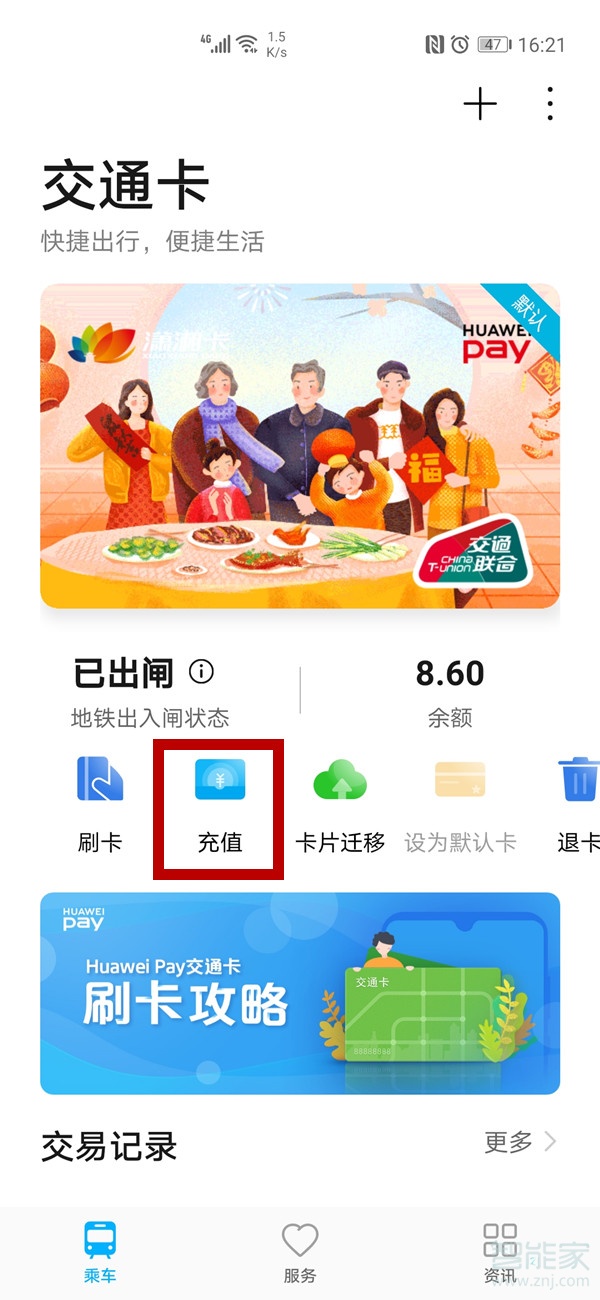Switch to the 乘车 tab

point(100,1251)
